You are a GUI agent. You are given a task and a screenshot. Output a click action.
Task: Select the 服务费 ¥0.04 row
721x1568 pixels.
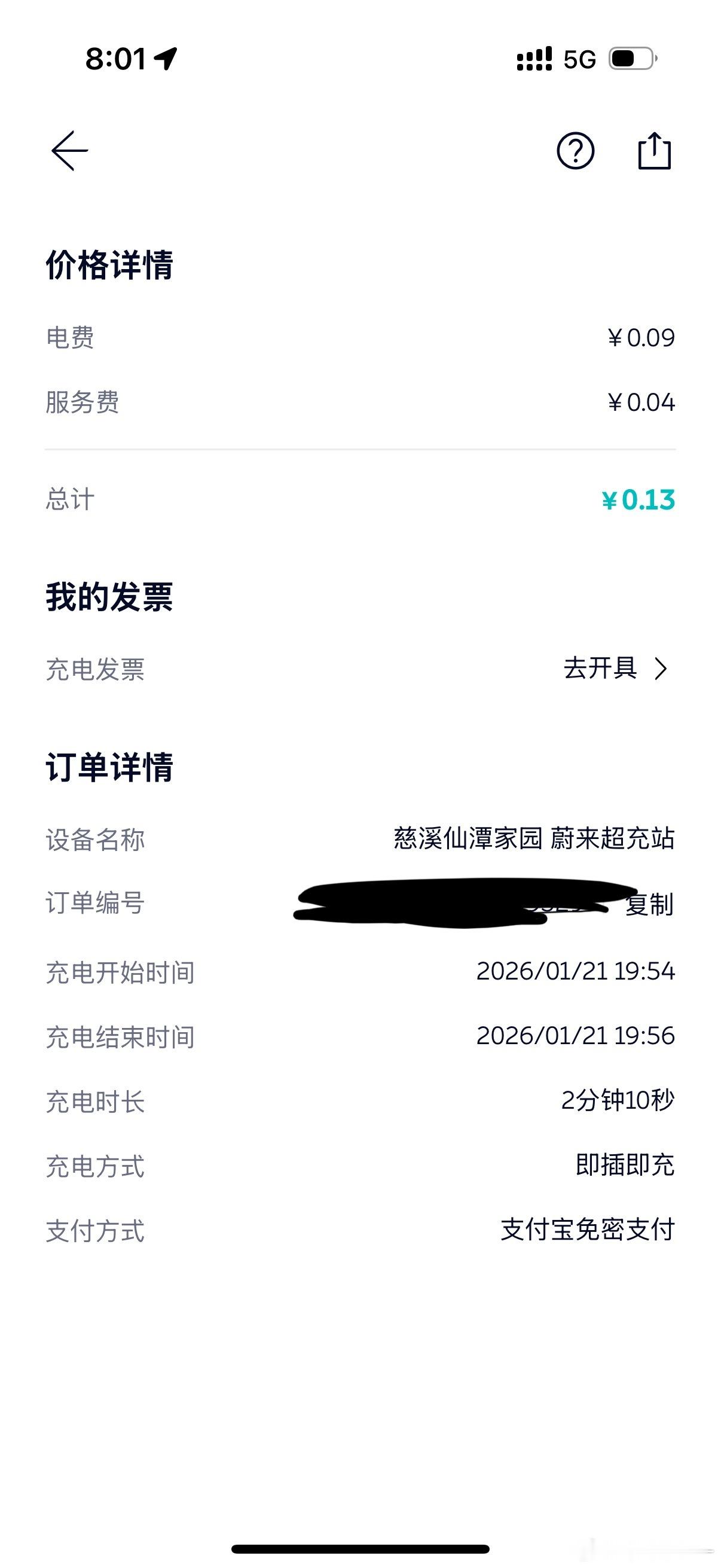click(359, 401)
